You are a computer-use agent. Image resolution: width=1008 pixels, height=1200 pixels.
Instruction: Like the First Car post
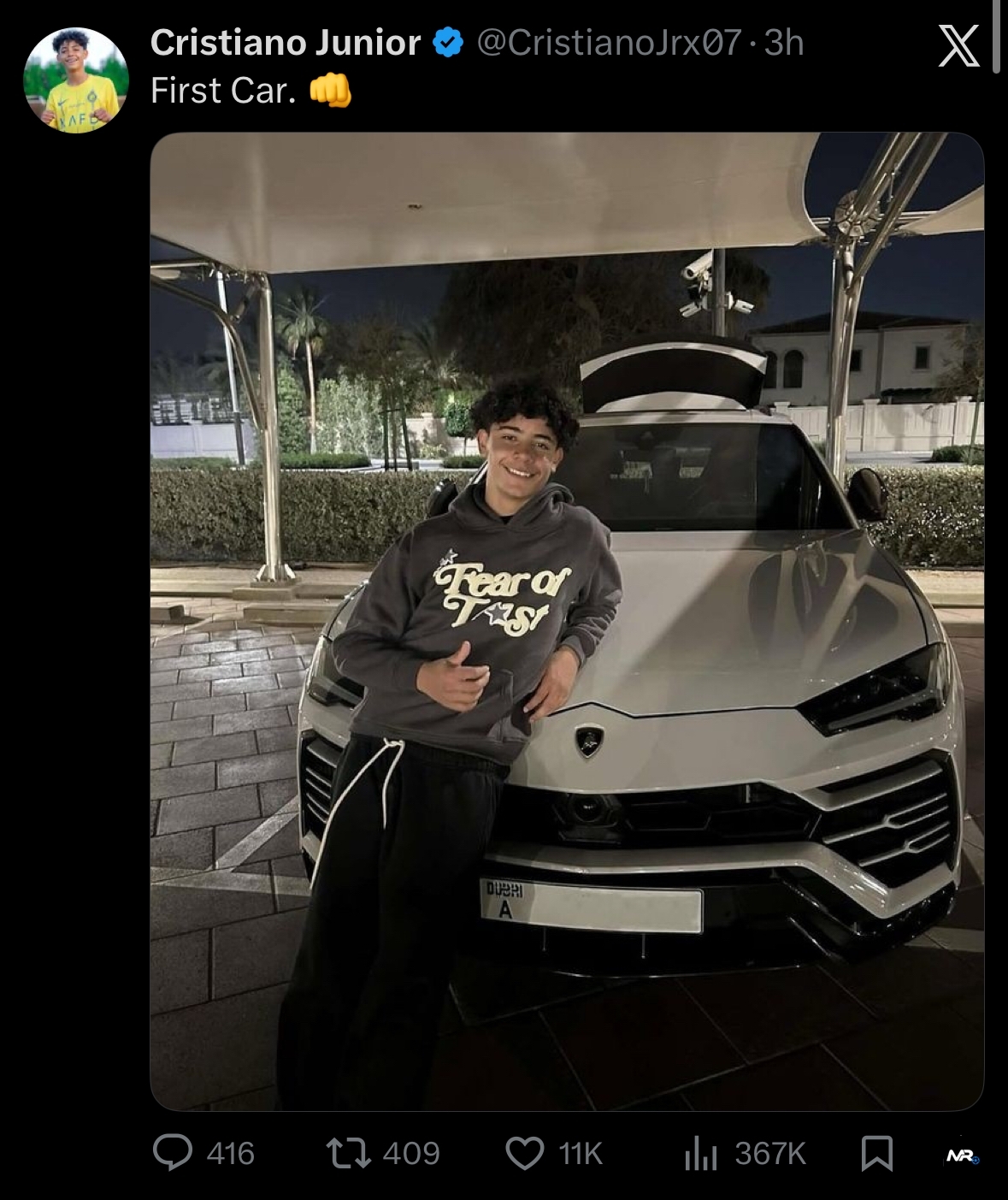525,1152
